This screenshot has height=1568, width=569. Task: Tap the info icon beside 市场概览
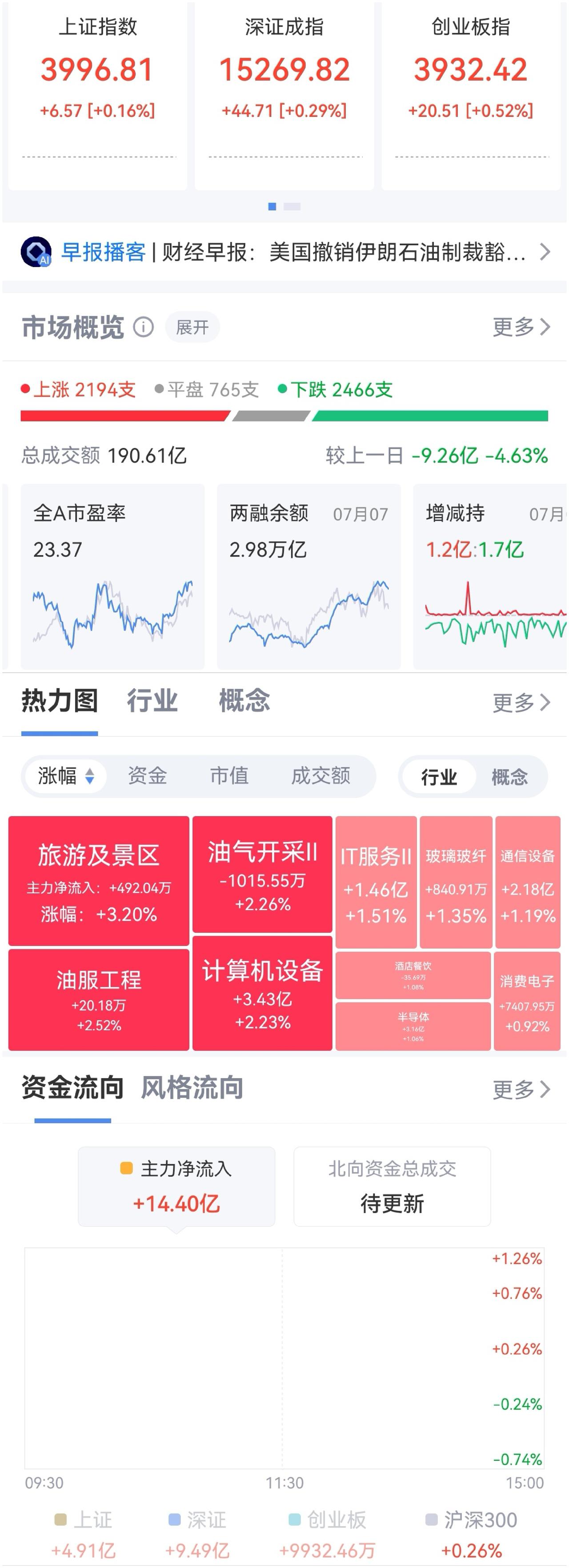tap(143, 328)
